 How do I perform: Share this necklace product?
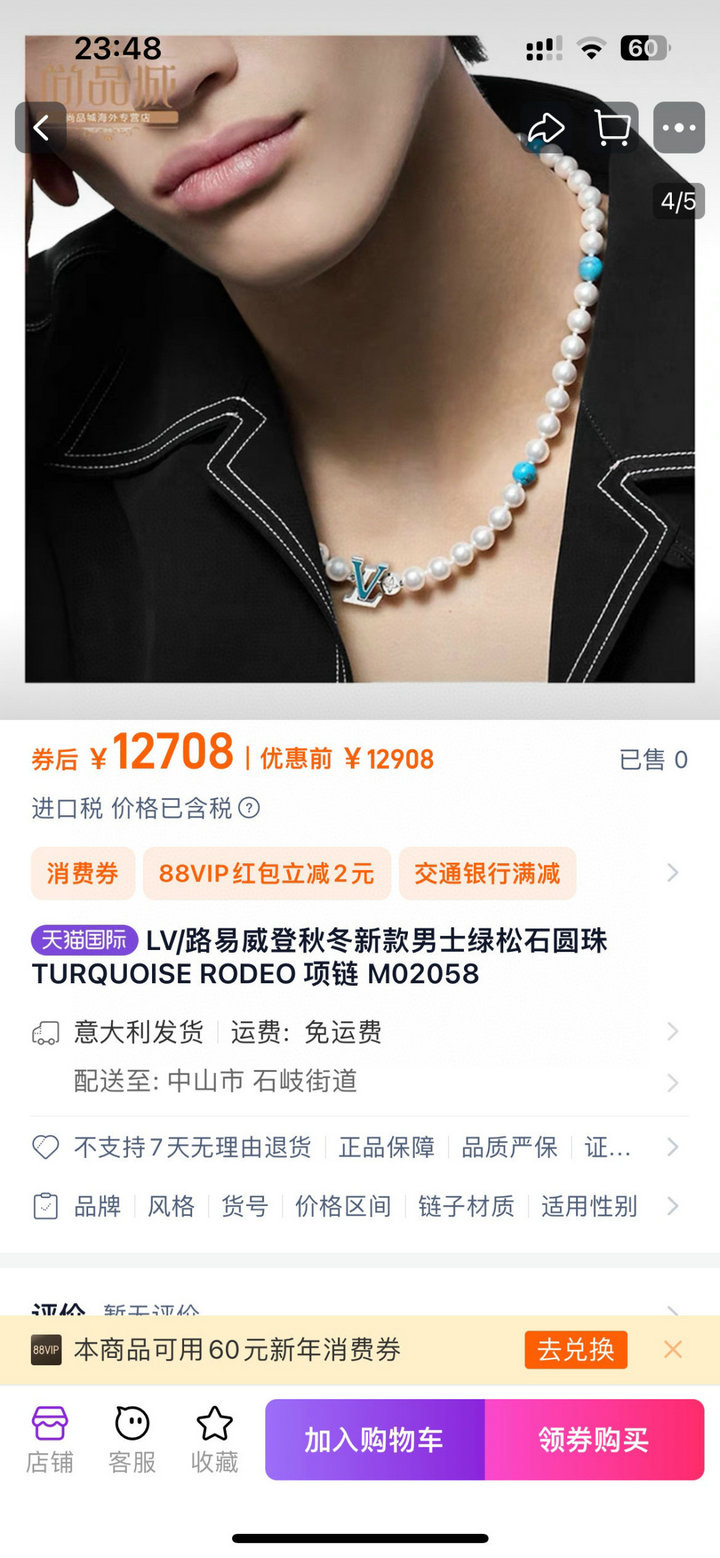click(x=546, y=128)
